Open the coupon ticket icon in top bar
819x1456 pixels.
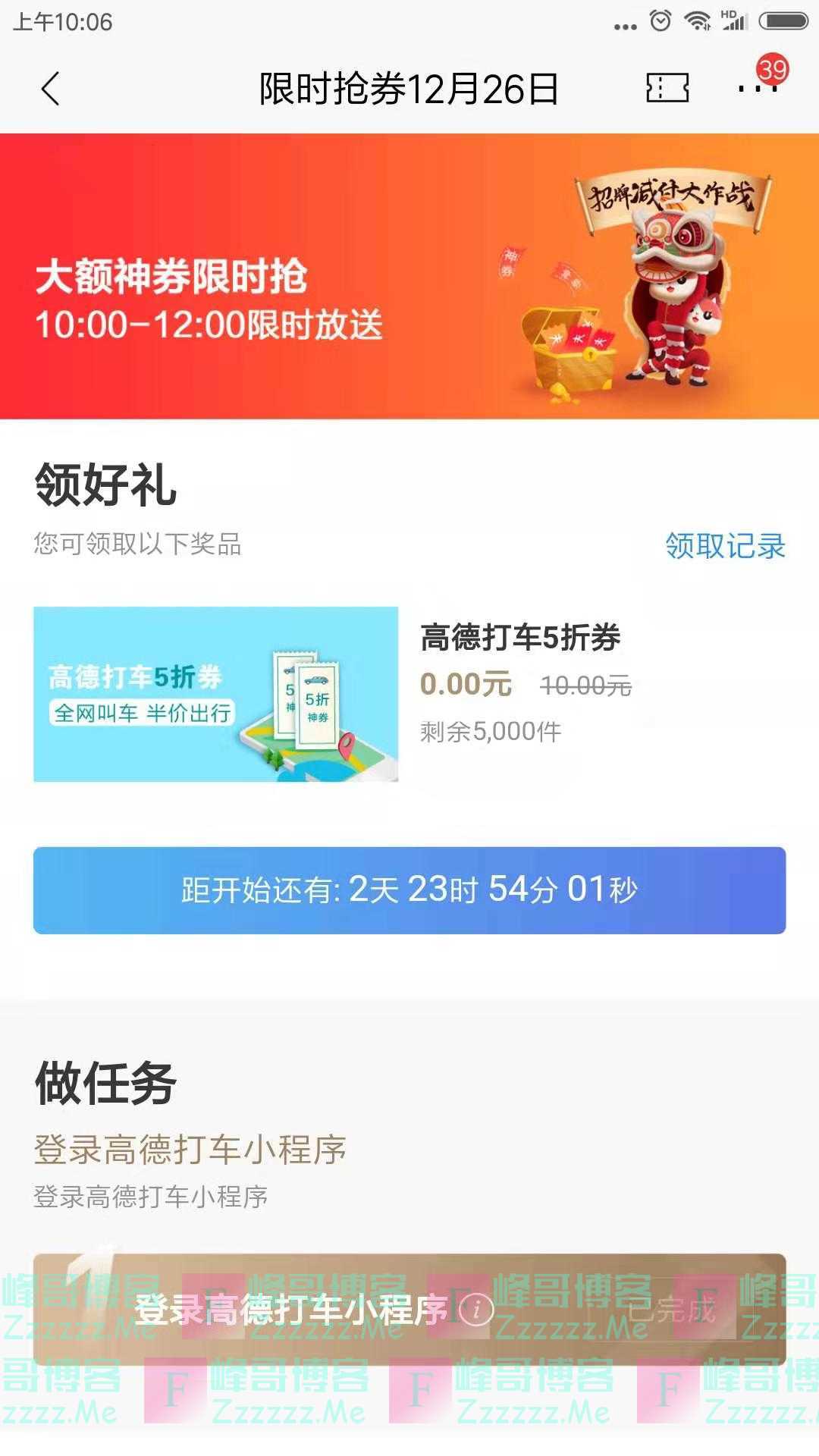(666, 87)
